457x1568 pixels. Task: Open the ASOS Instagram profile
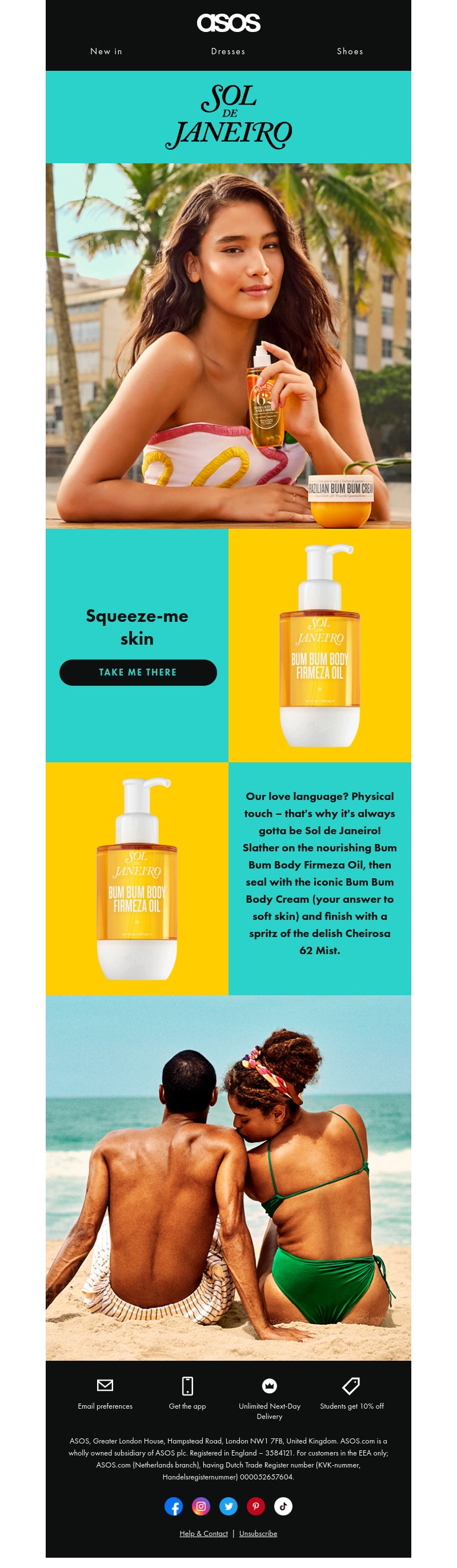tap(201, 1506)
